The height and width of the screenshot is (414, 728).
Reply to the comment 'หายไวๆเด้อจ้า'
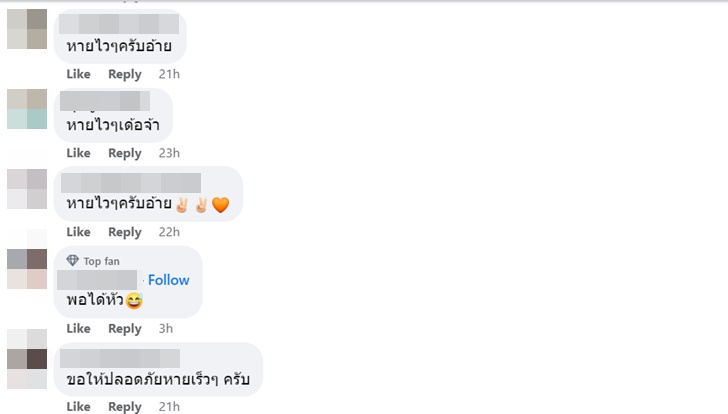point(125,153)
